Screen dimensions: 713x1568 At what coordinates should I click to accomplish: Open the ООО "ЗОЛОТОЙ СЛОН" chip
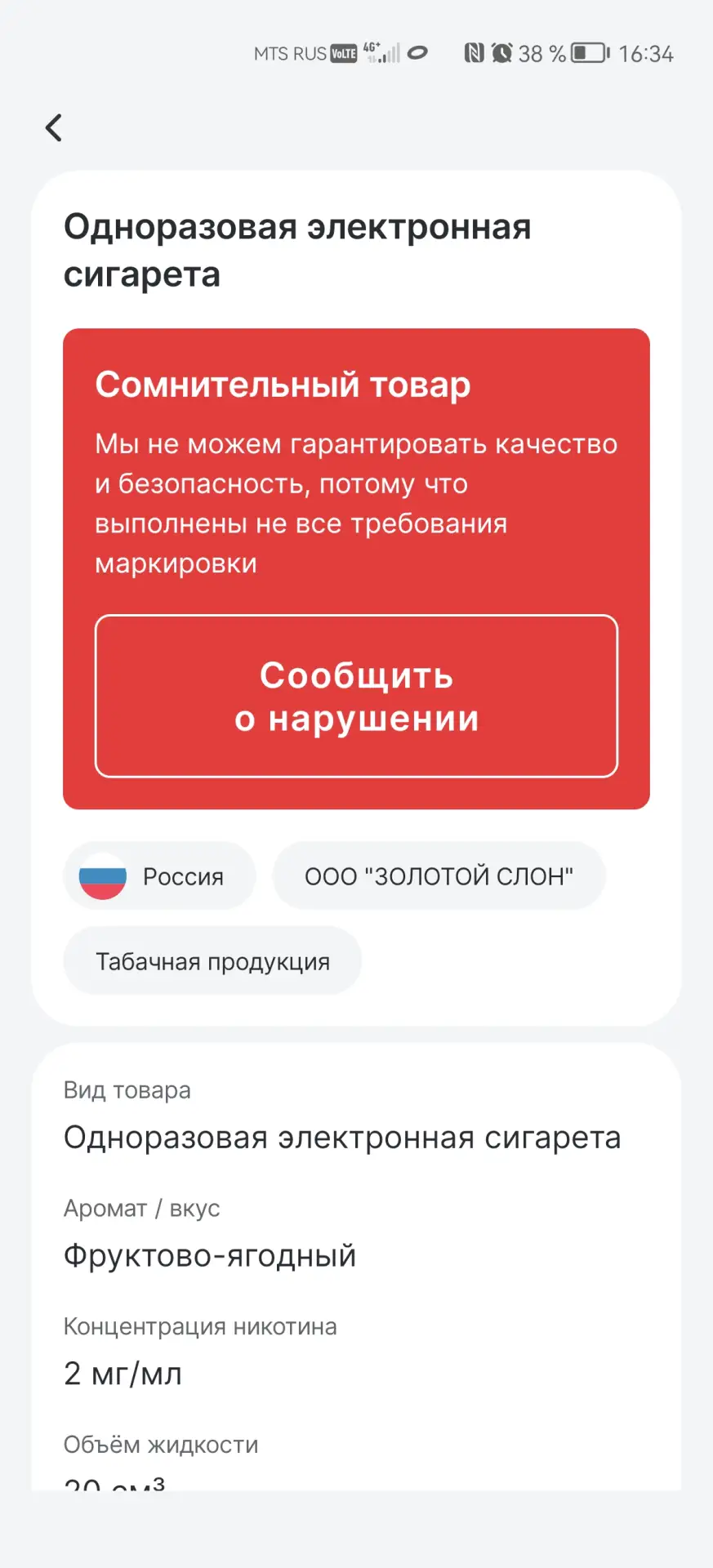439,876
